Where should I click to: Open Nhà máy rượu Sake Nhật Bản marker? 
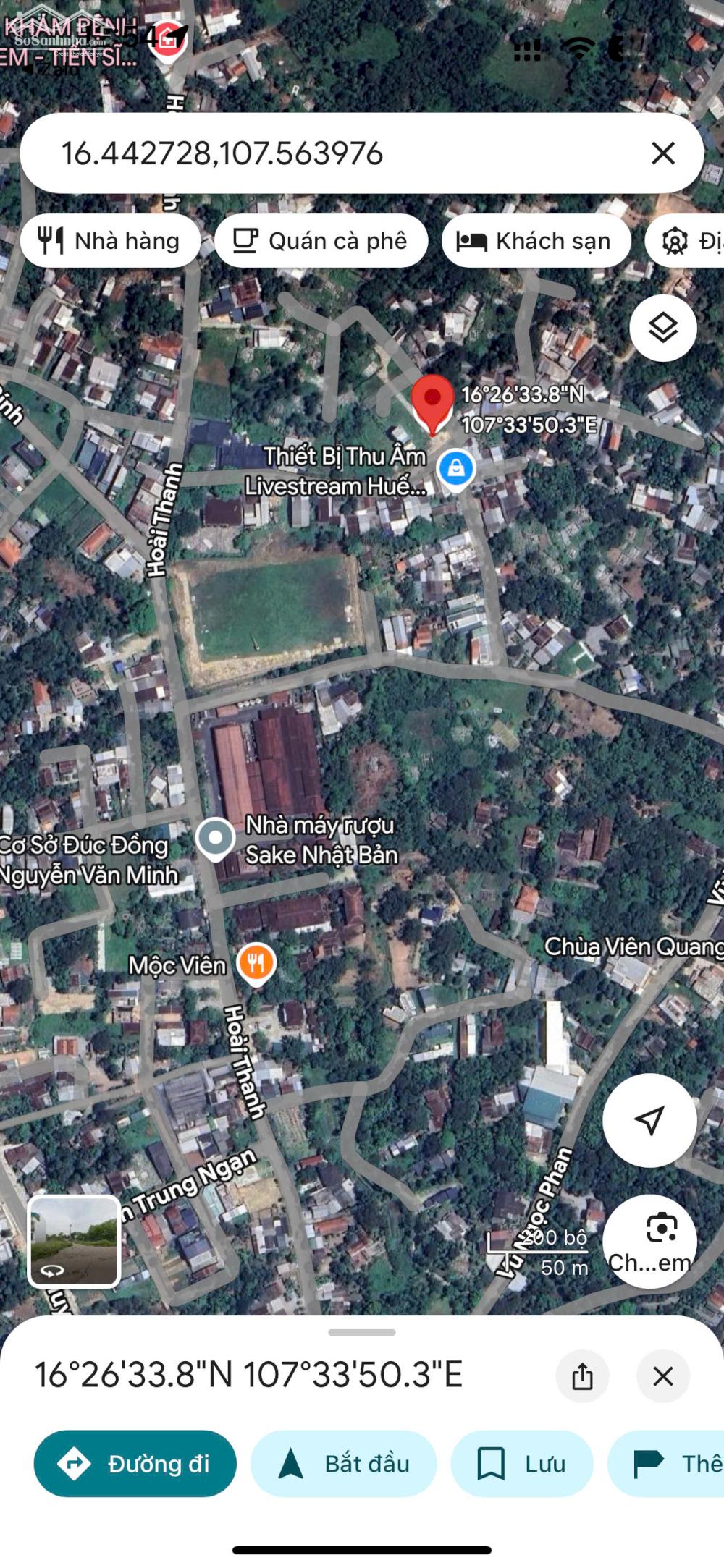[x=216, y=839]
